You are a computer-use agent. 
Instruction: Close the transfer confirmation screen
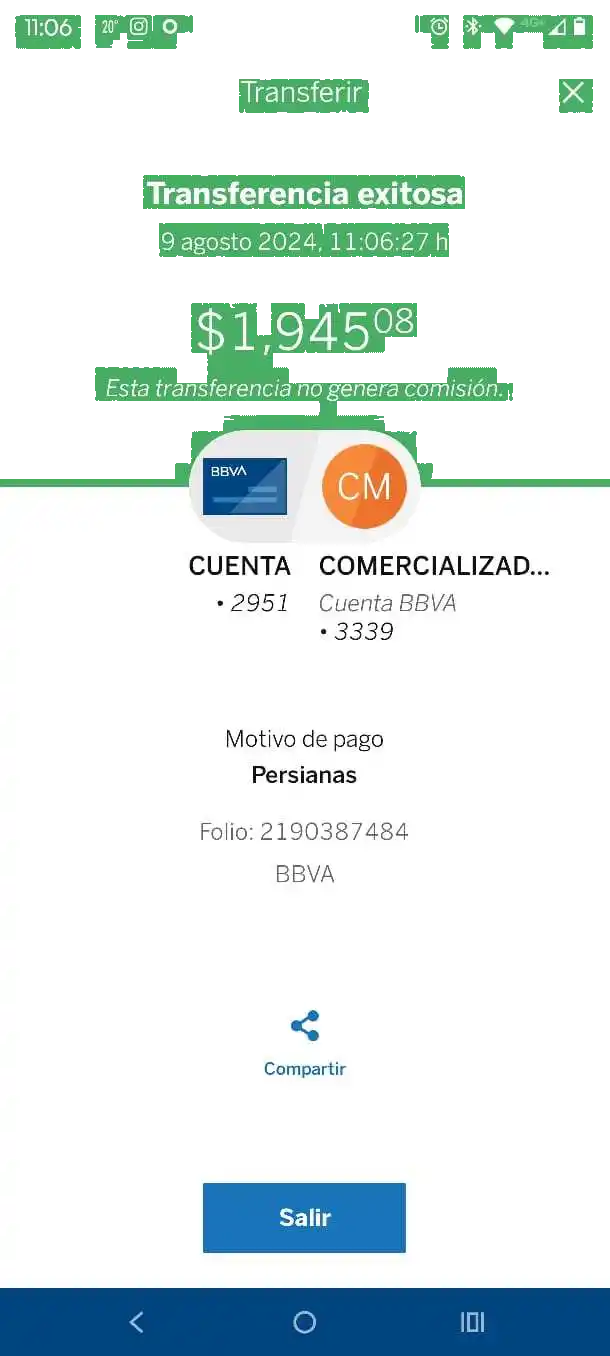click(573, 93)
